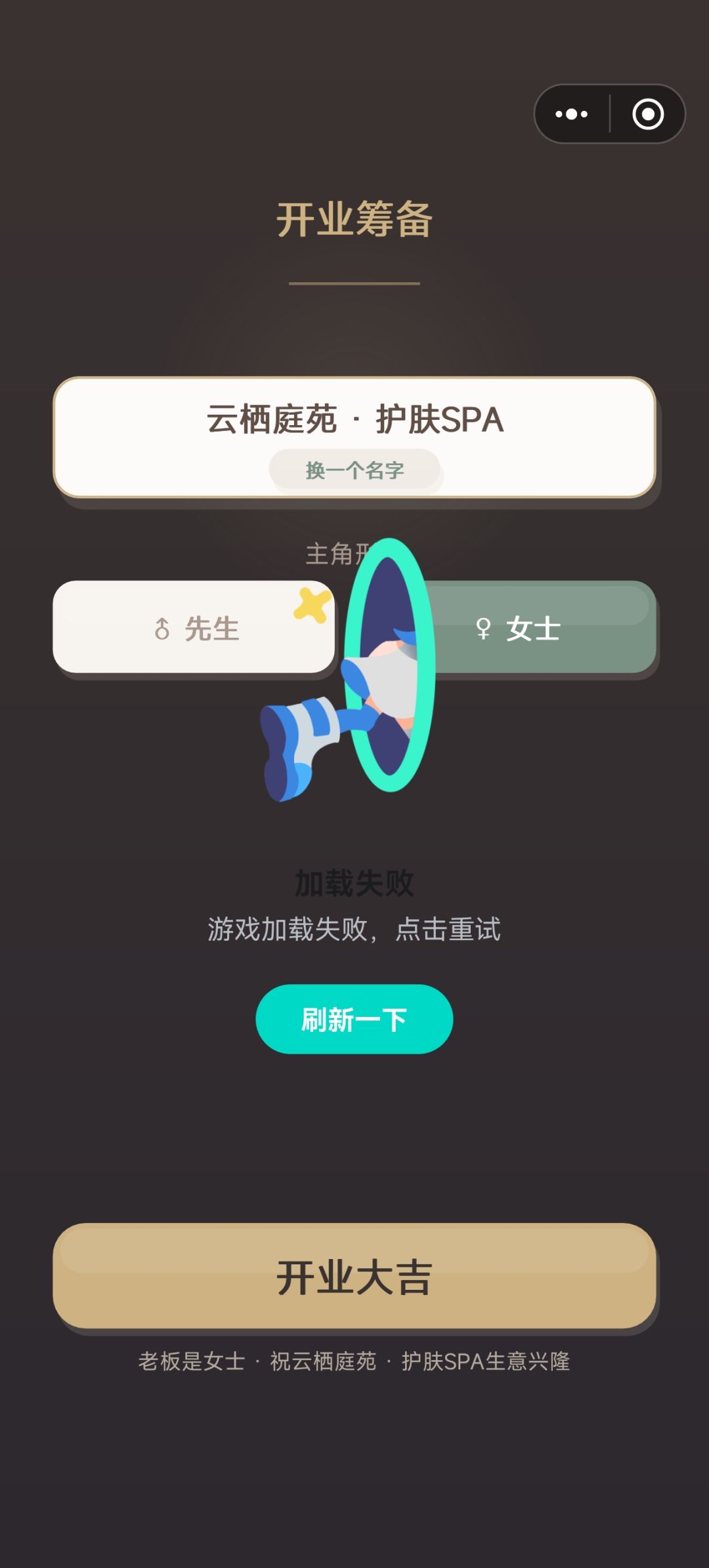Screen dimensions: 709x1568
Task: Close the mini program with the circle icon
Action: (648, 114)
